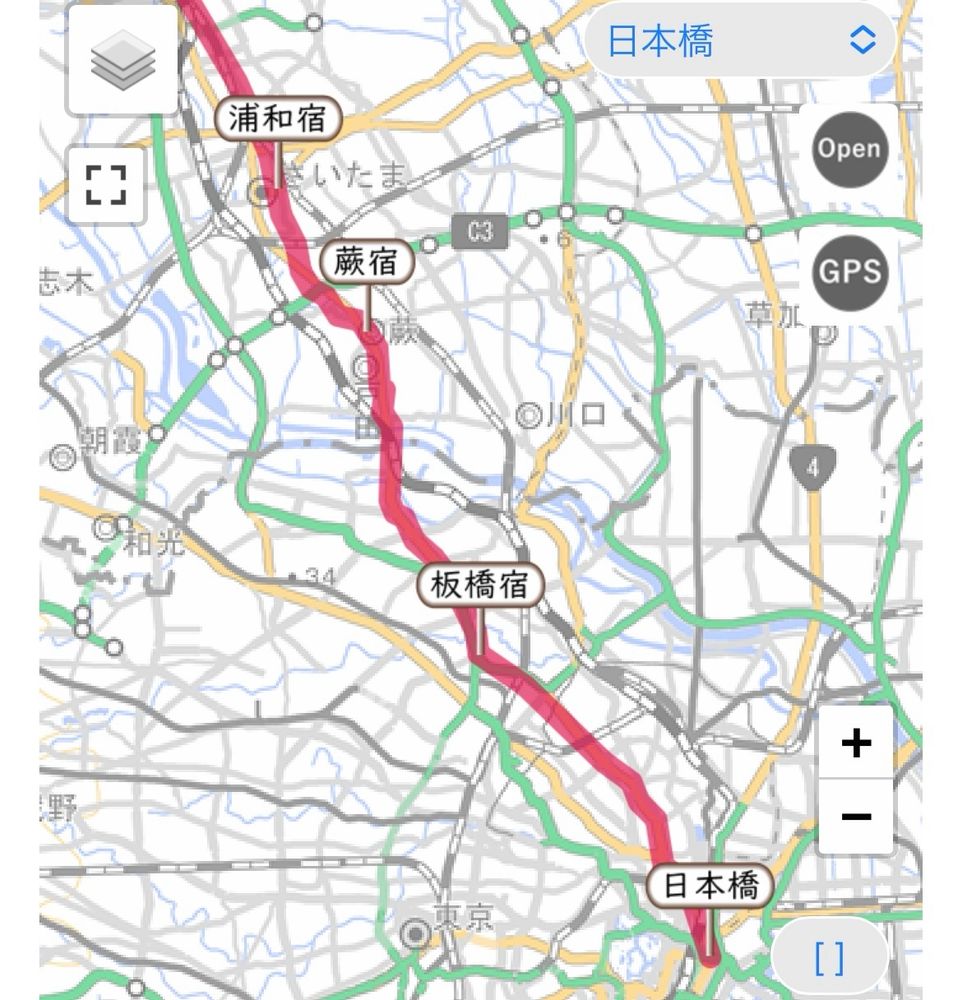Zoom out of the map

(856, 817)
